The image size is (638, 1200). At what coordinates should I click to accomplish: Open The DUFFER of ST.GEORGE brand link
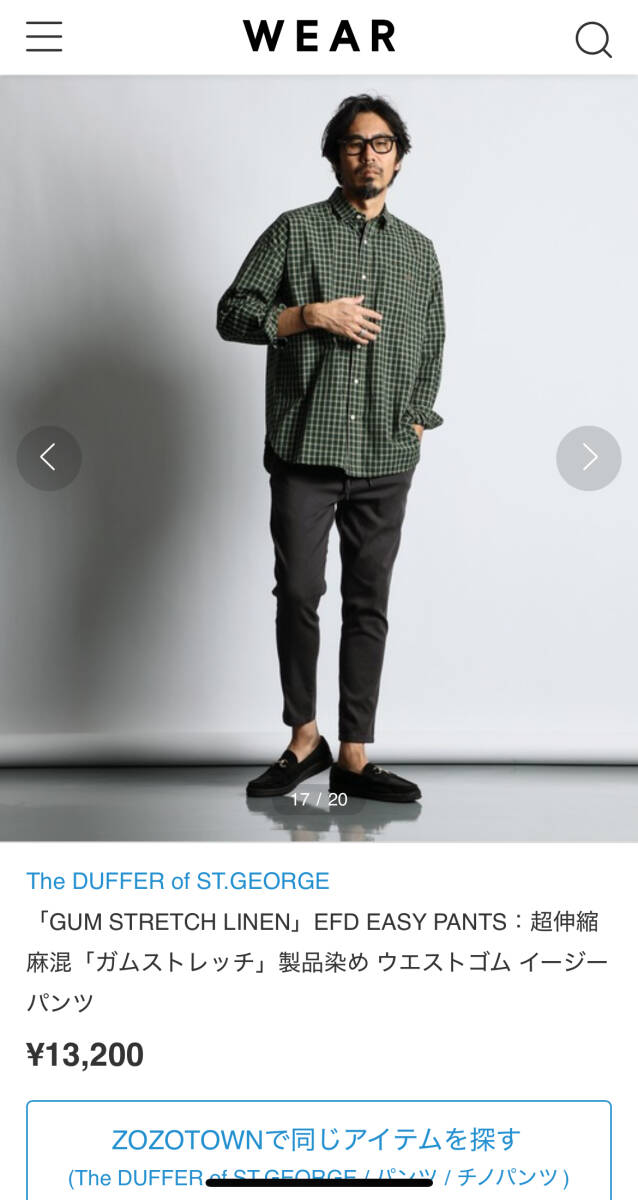(x=178, y=881)
